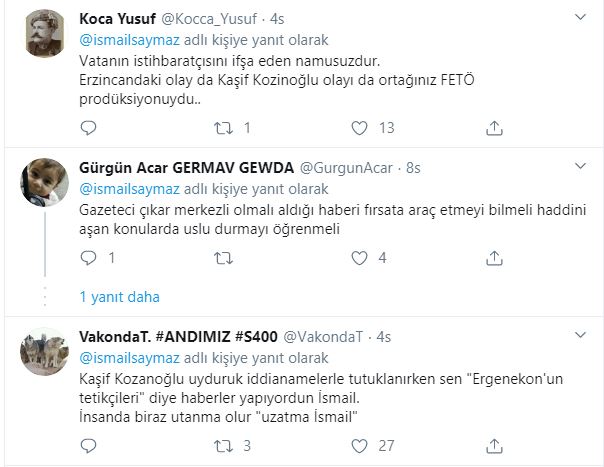This screenshot has height=467, width=604.
Task: Reply to Koca Yusuf's tweet
Action: click(x=87, y=127)
